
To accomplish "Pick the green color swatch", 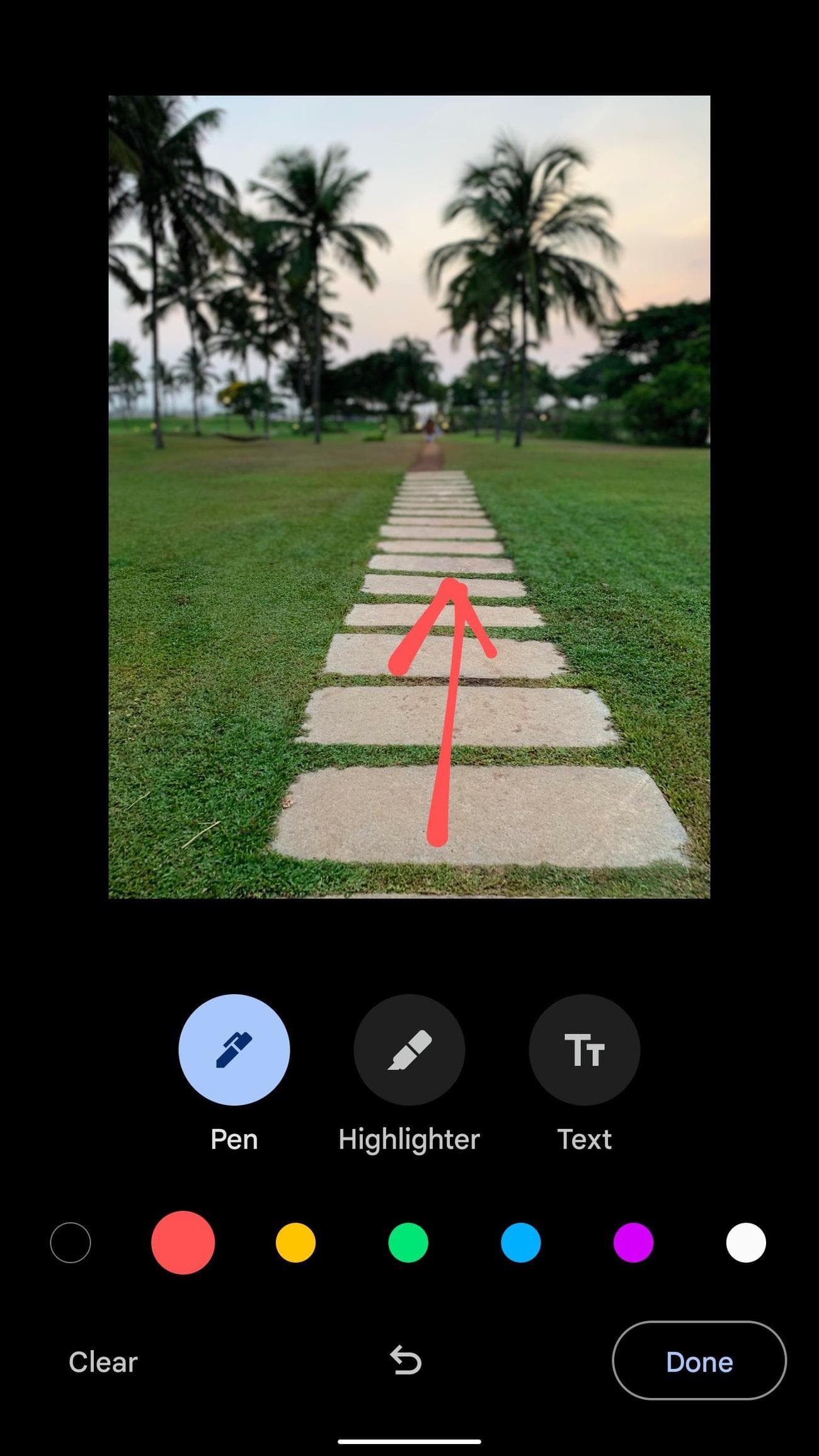I will point(408,1242).
